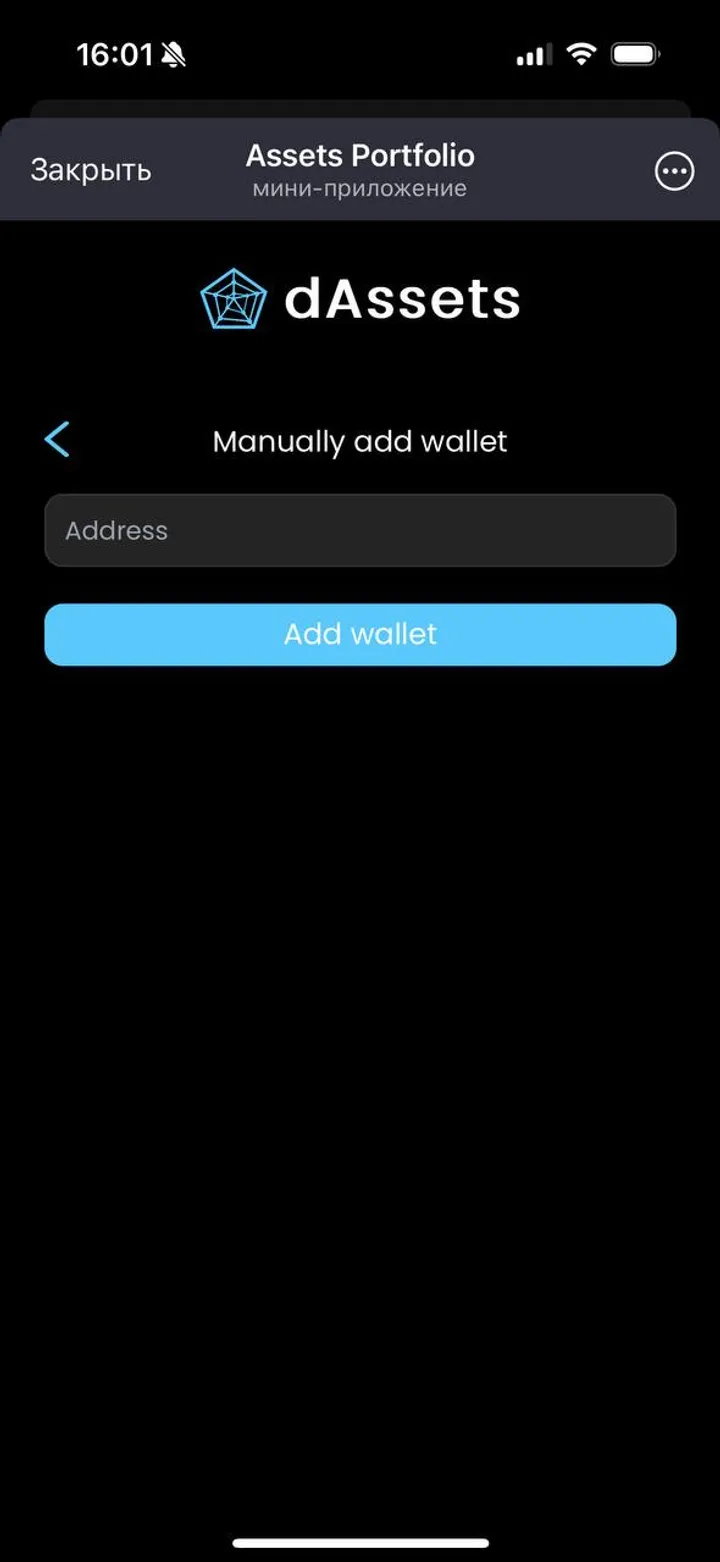The height and width of the screenshot is (1562, 720).
Task: Tap the Manually add wallet heading
Action: point(360,441)
